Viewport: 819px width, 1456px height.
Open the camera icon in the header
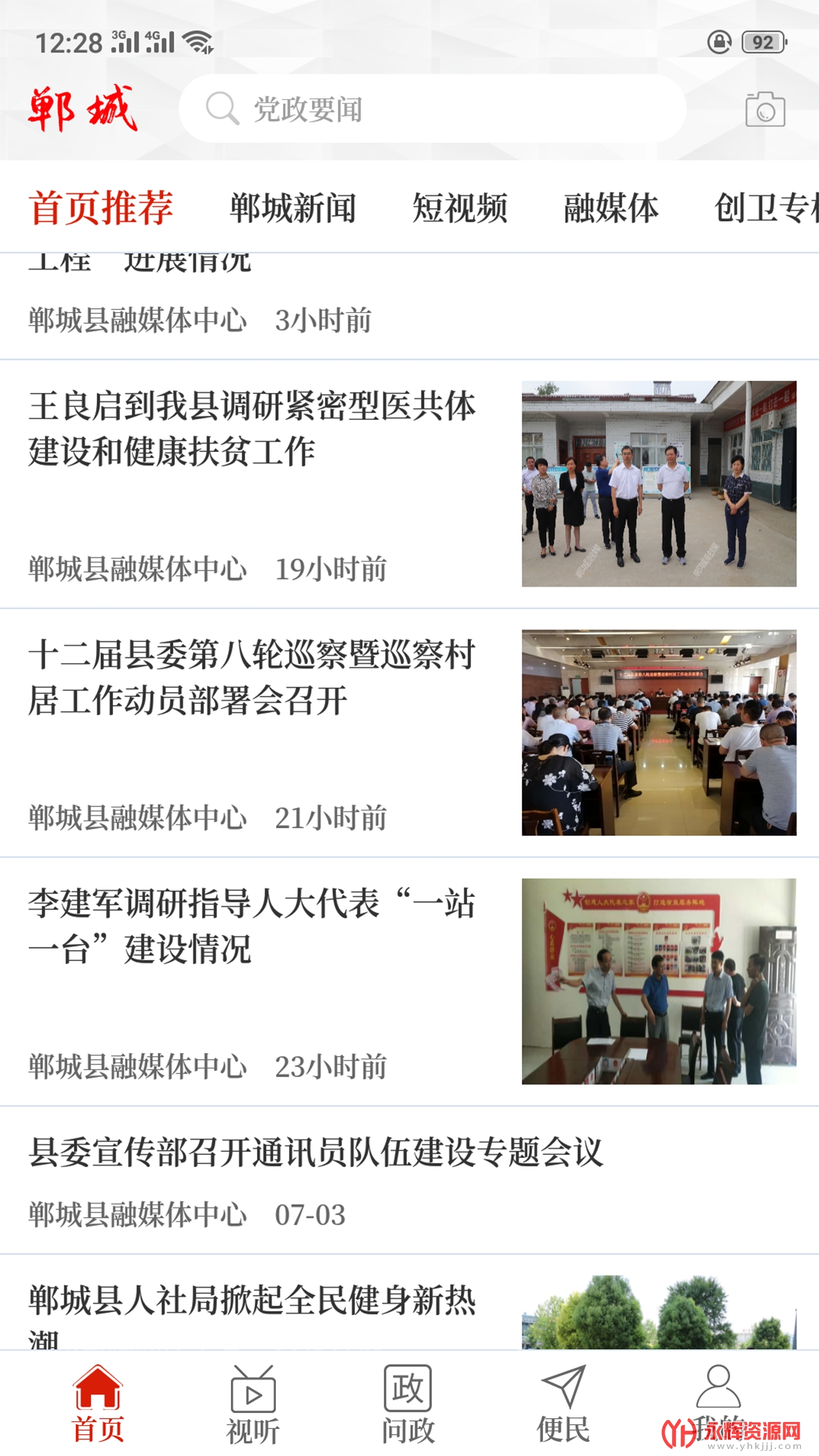pyautogui.click(x=764, y=109)
